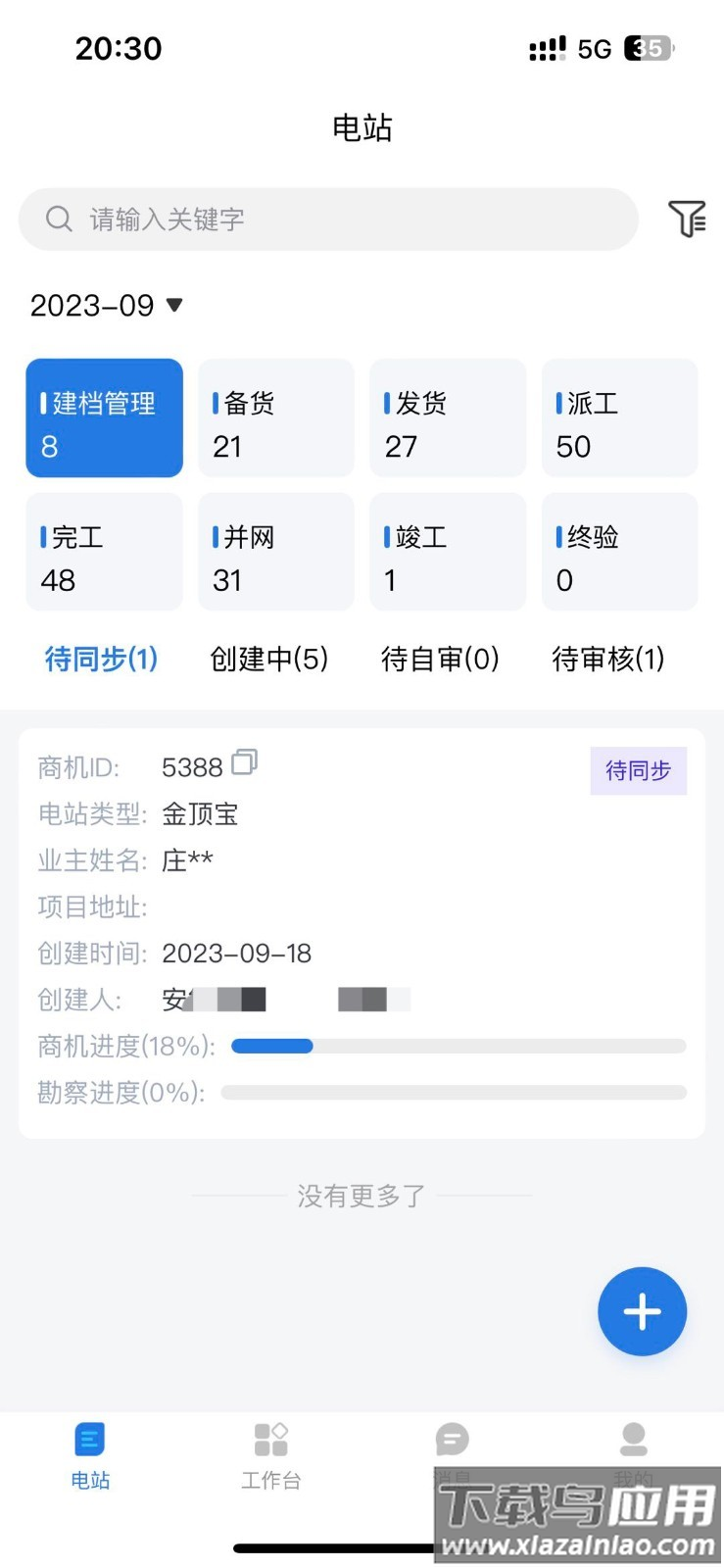
Task: Switch to the 待审核(1) tab
Action: (x=609, y=659)
